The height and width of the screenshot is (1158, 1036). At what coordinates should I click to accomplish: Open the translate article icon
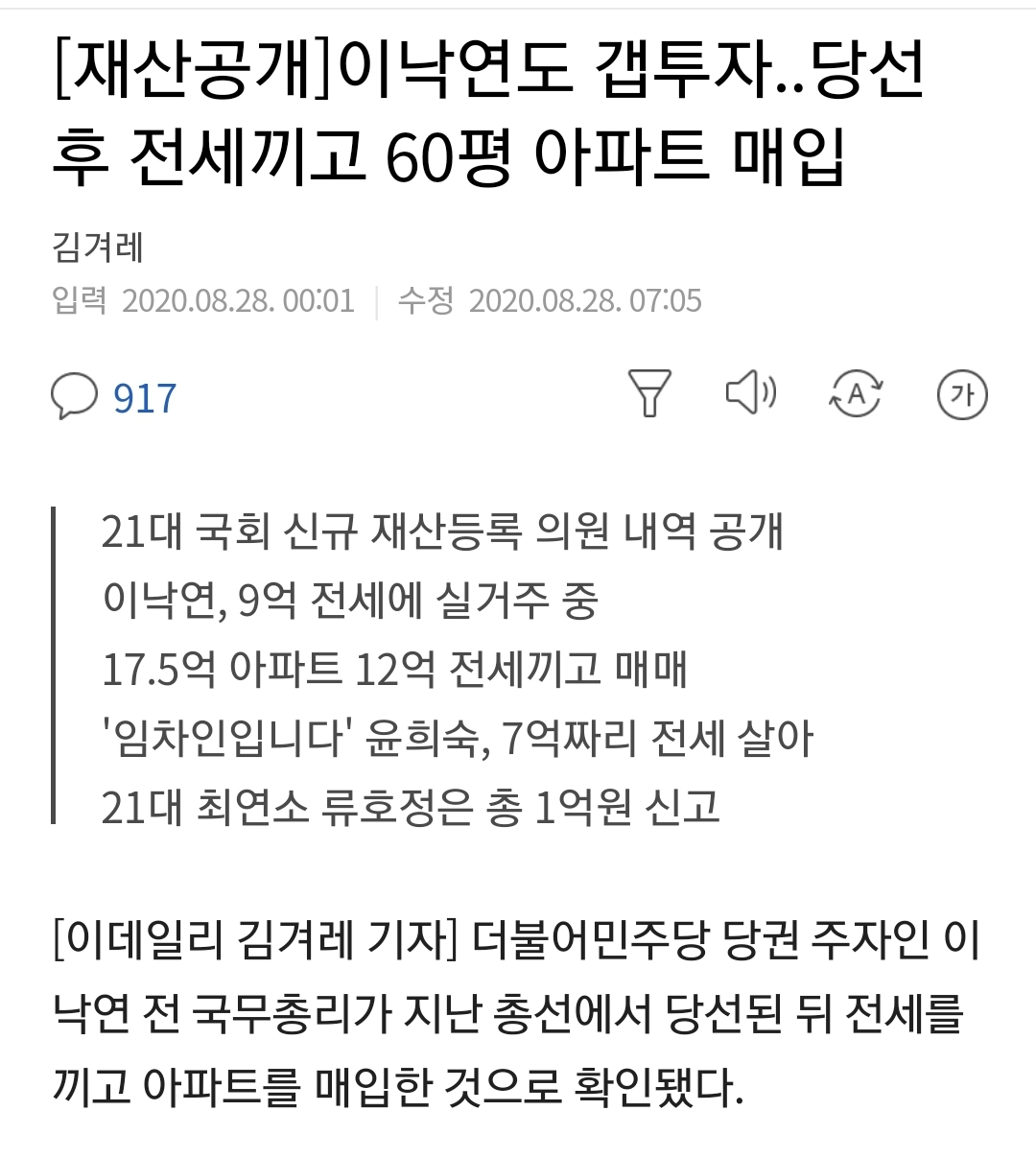[855, 393]
